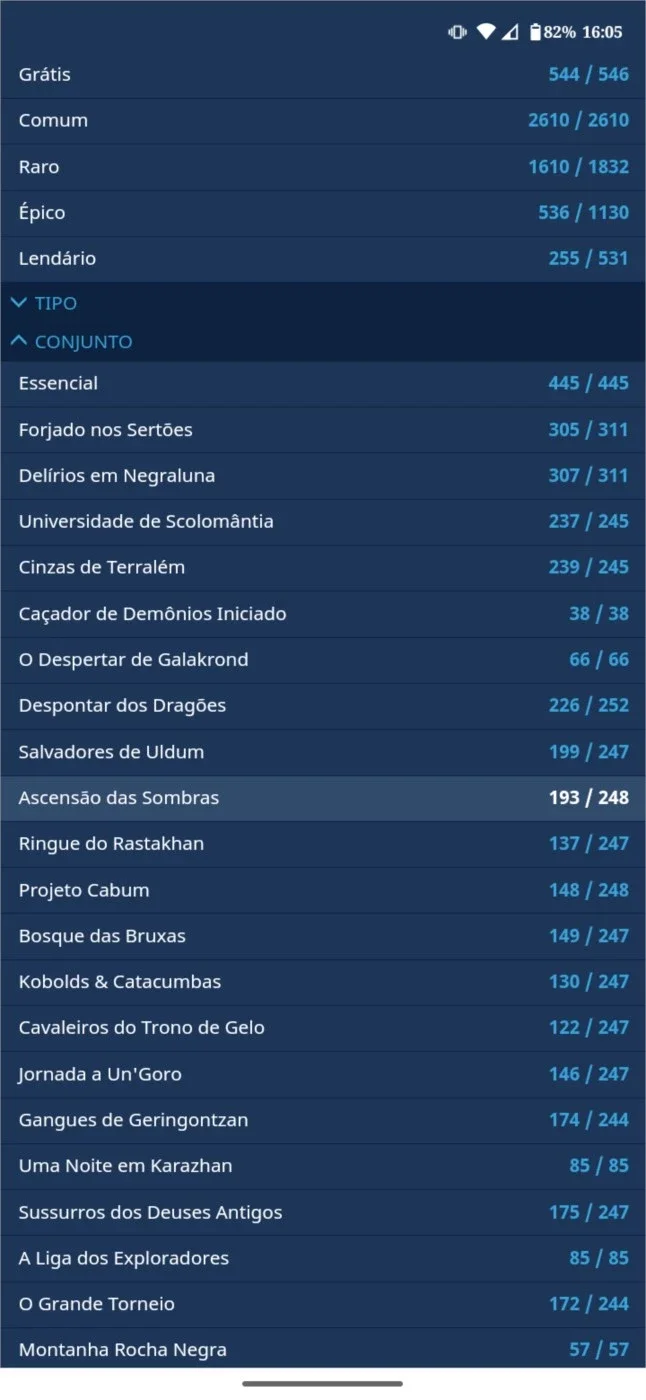Open the Essencial set
The height and width of the screenshot is (1400, 646).
click(323, 384)
